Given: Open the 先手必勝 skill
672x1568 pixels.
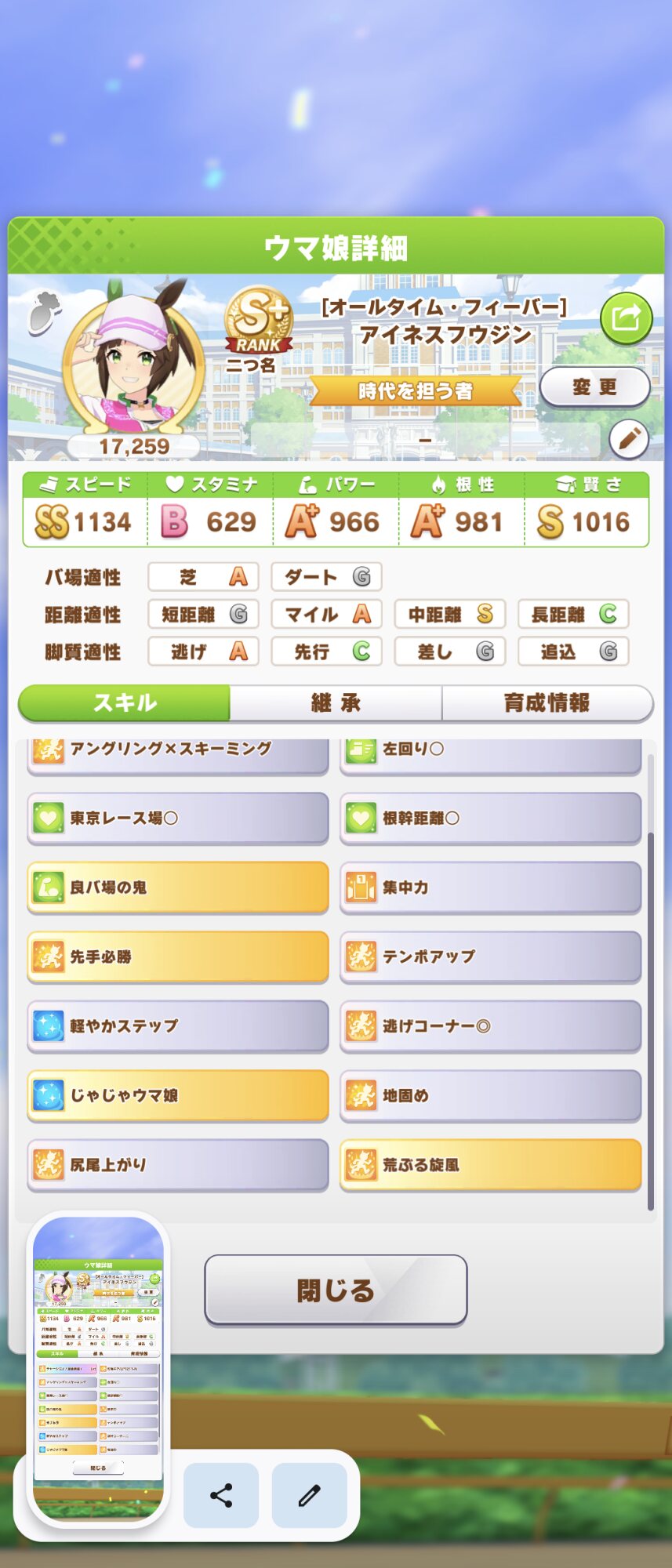Looking at the screenshot, I should 178,956.
